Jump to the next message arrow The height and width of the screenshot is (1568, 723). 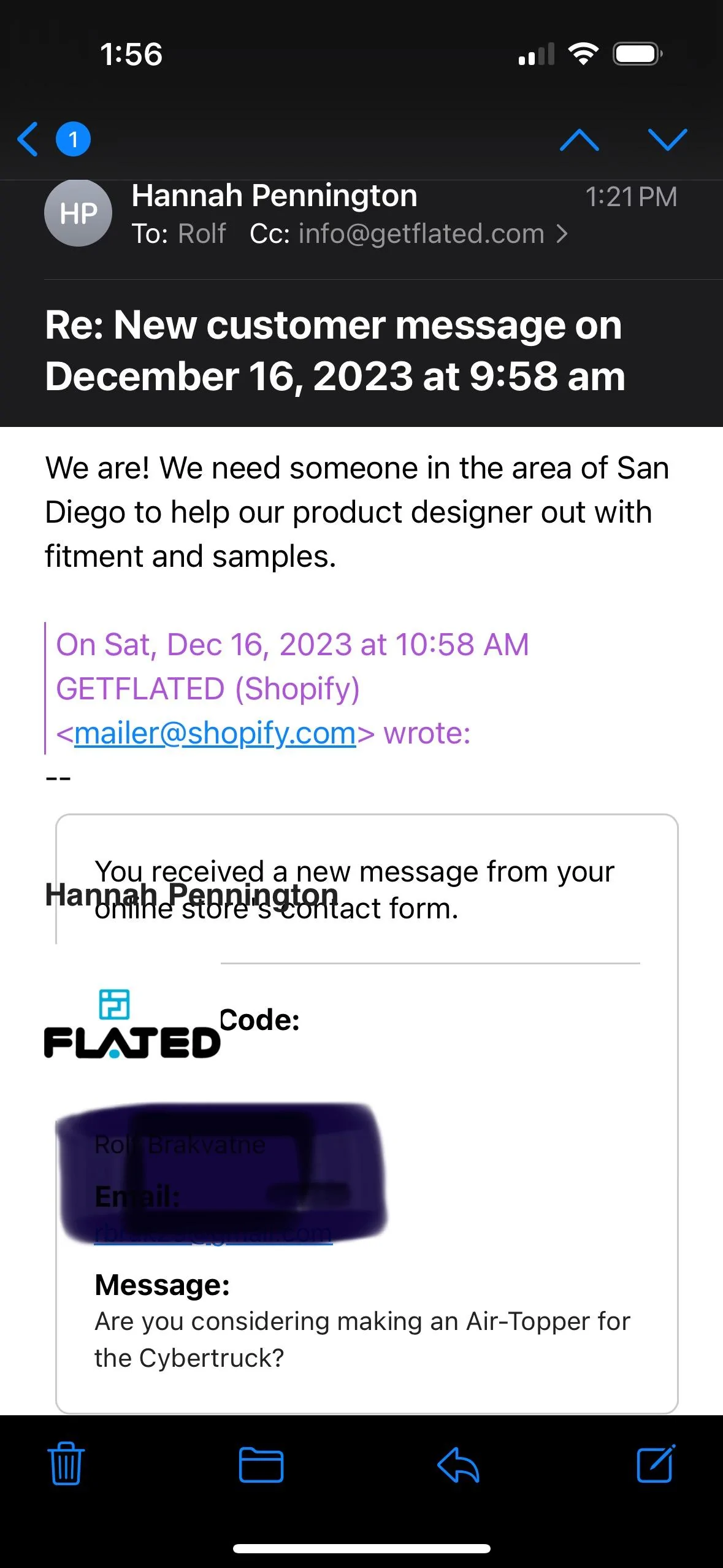pos(667,140)
